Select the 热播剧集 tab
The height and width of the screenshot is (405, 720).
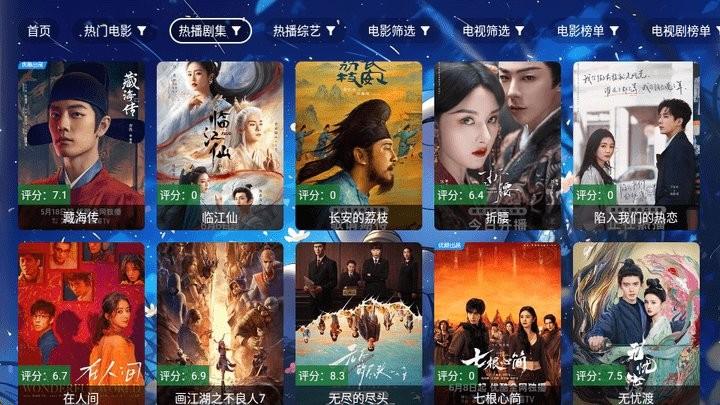(x=210, y=31)
